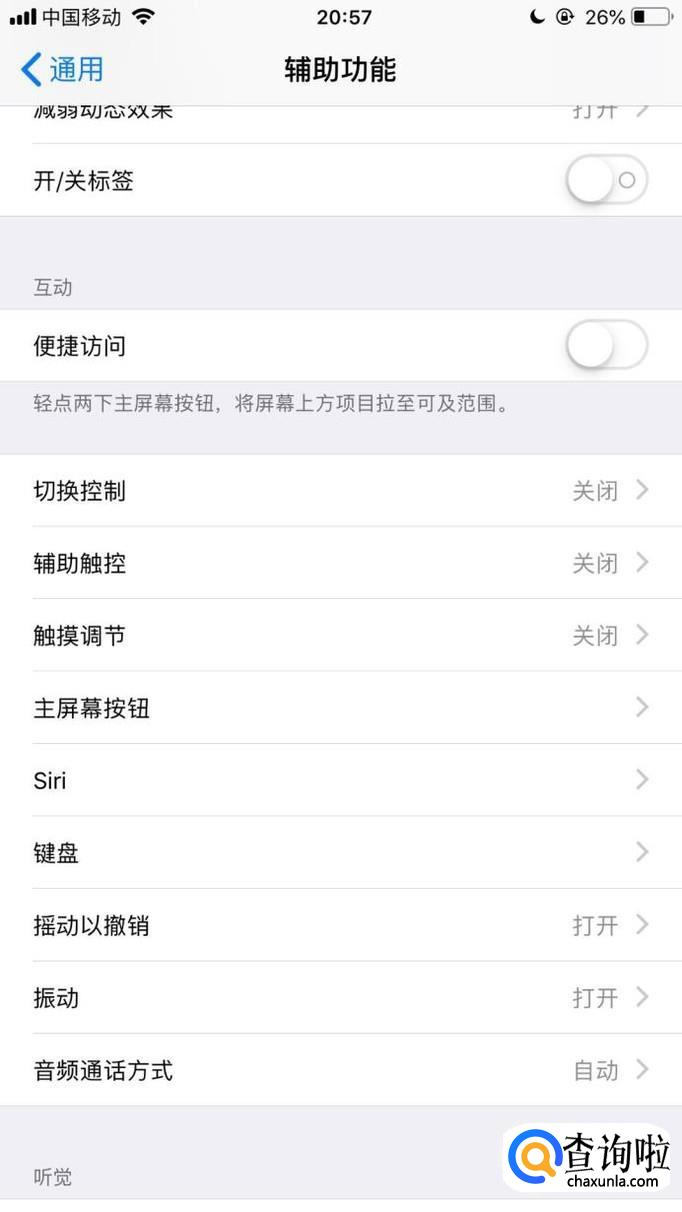The width and height of the screenshot is (682, 1212).
Task: Open 辅助触控 settings
Action: [341, 563]
